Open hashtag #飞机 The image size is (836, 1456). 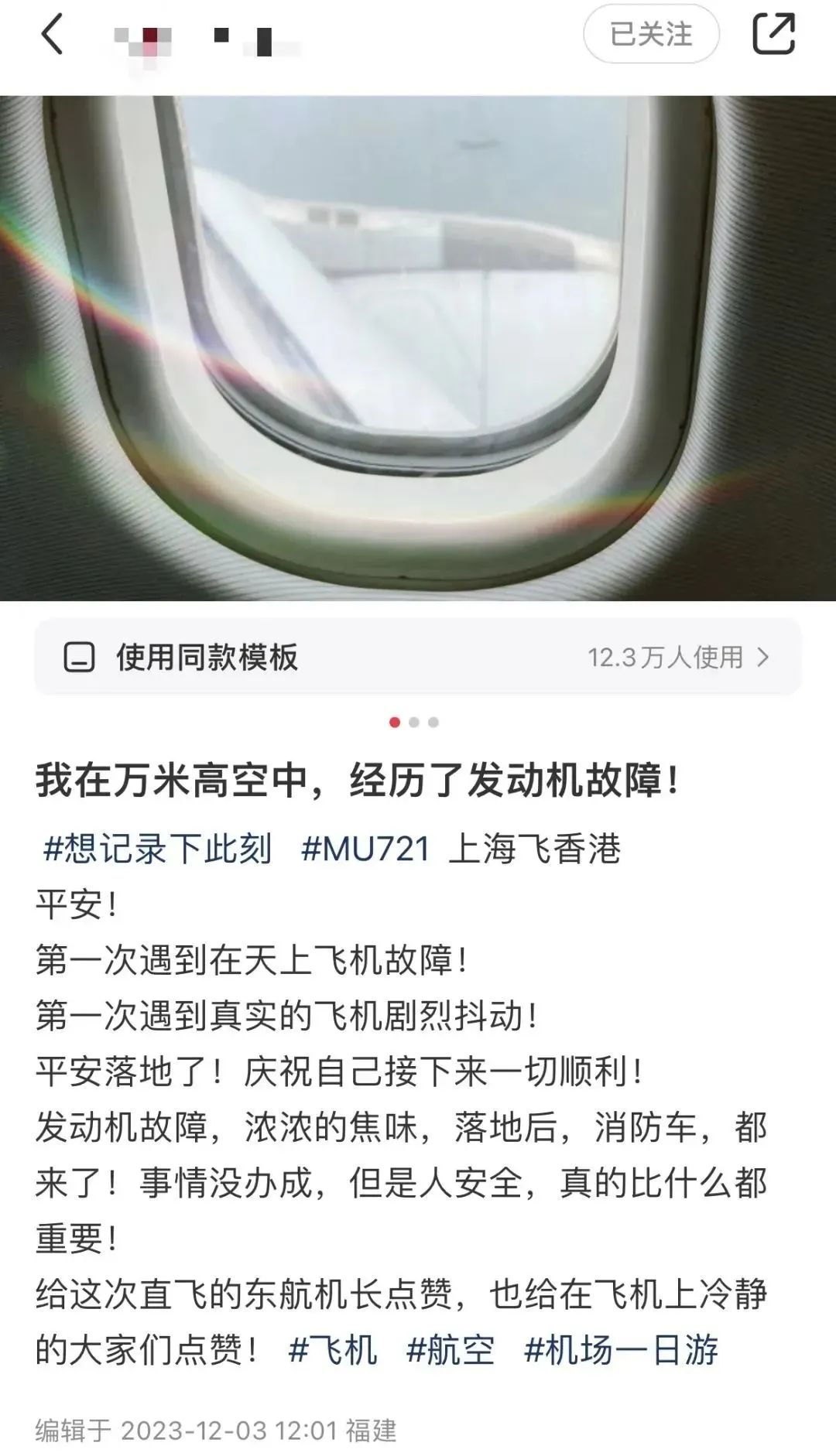click(x=332, y=1350)
